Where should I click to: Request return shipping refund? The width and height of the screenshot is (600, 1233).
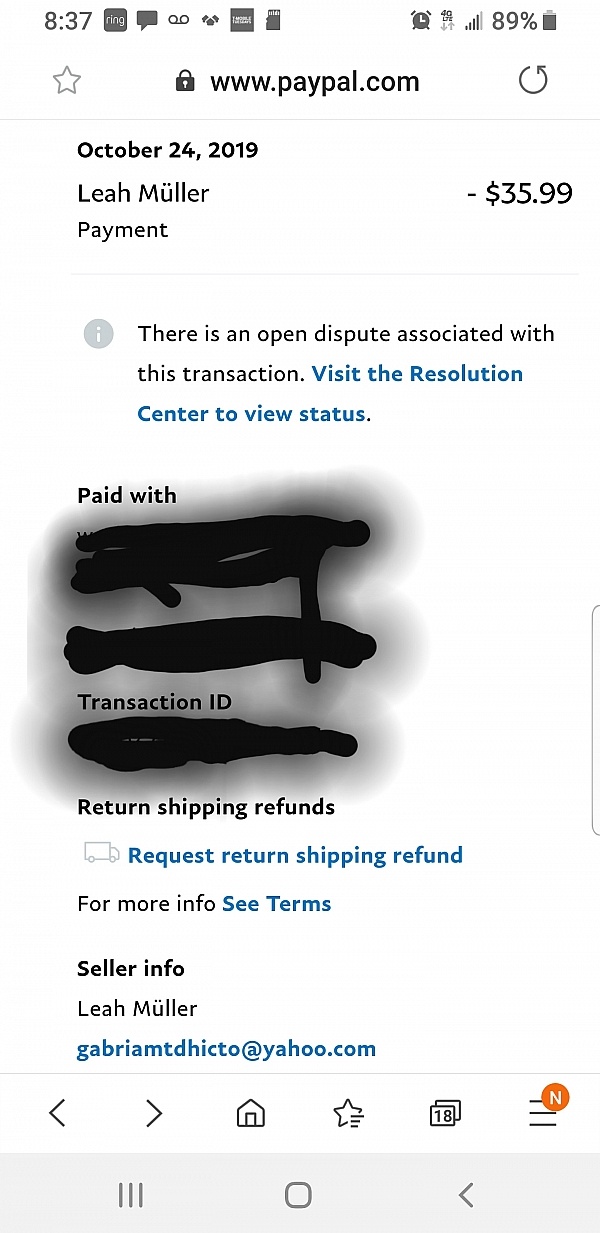point(295,855)
